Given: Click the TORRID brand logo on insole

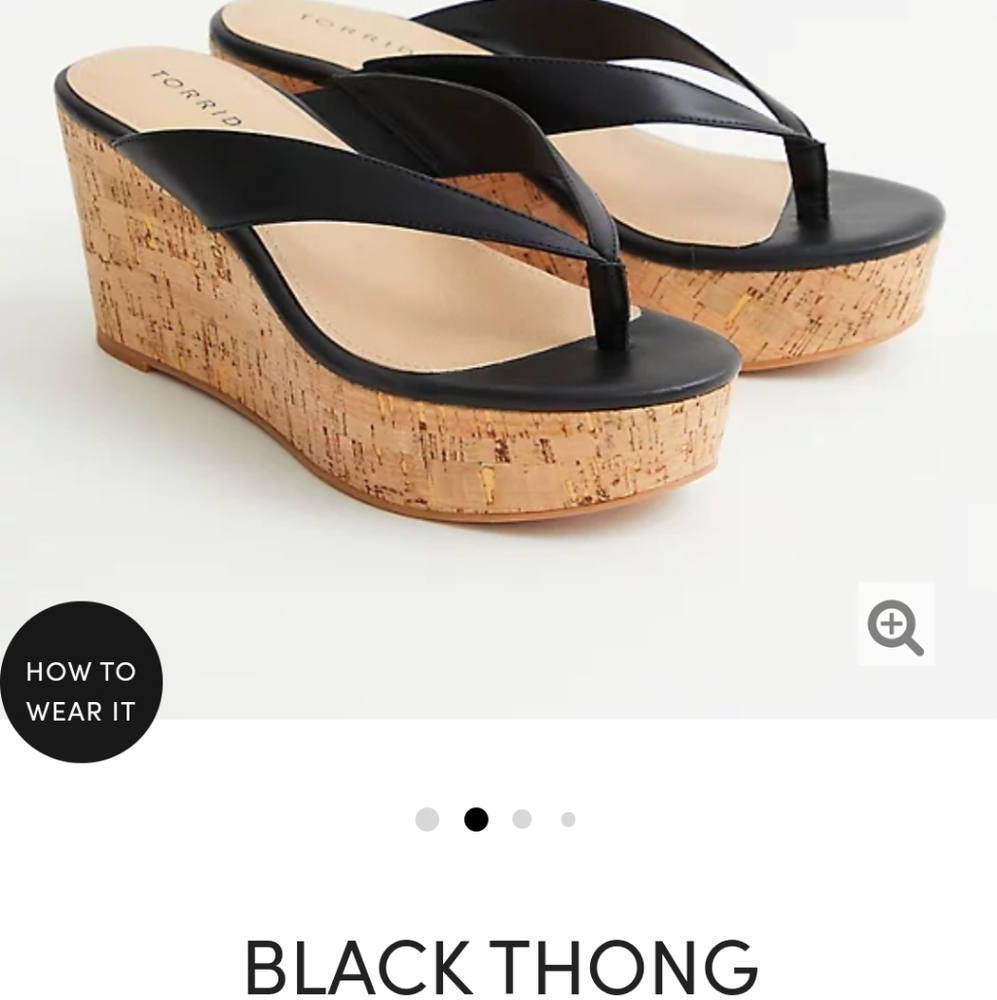Looking at the screenshot, I should (x=200, y=95).
